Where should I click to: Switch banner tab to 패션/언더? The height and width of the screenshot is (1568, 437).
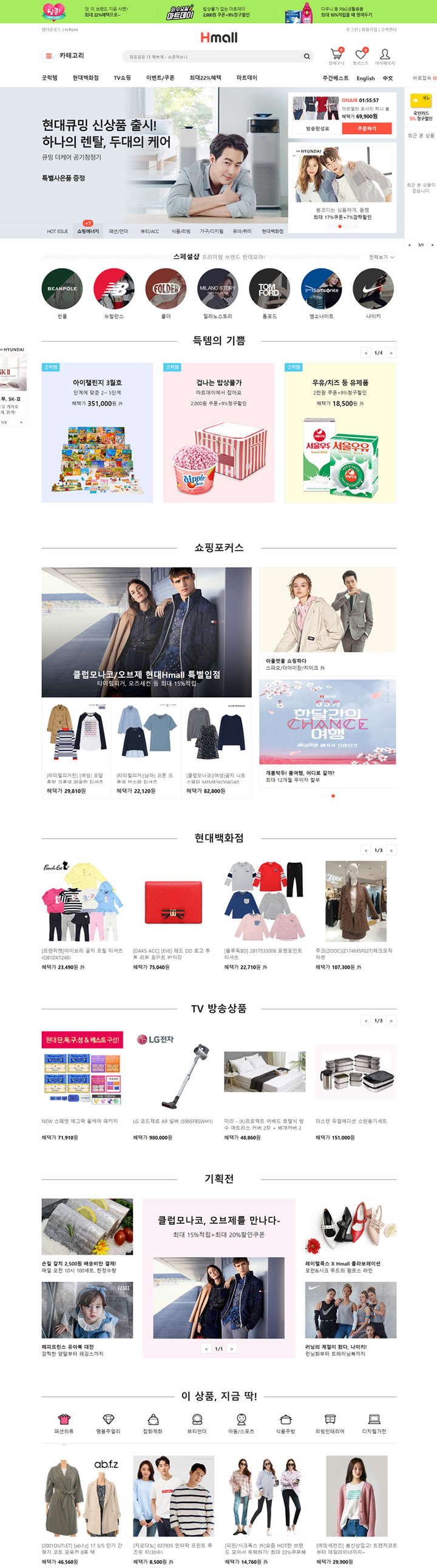pyautogui.click(x=118, y=231)
